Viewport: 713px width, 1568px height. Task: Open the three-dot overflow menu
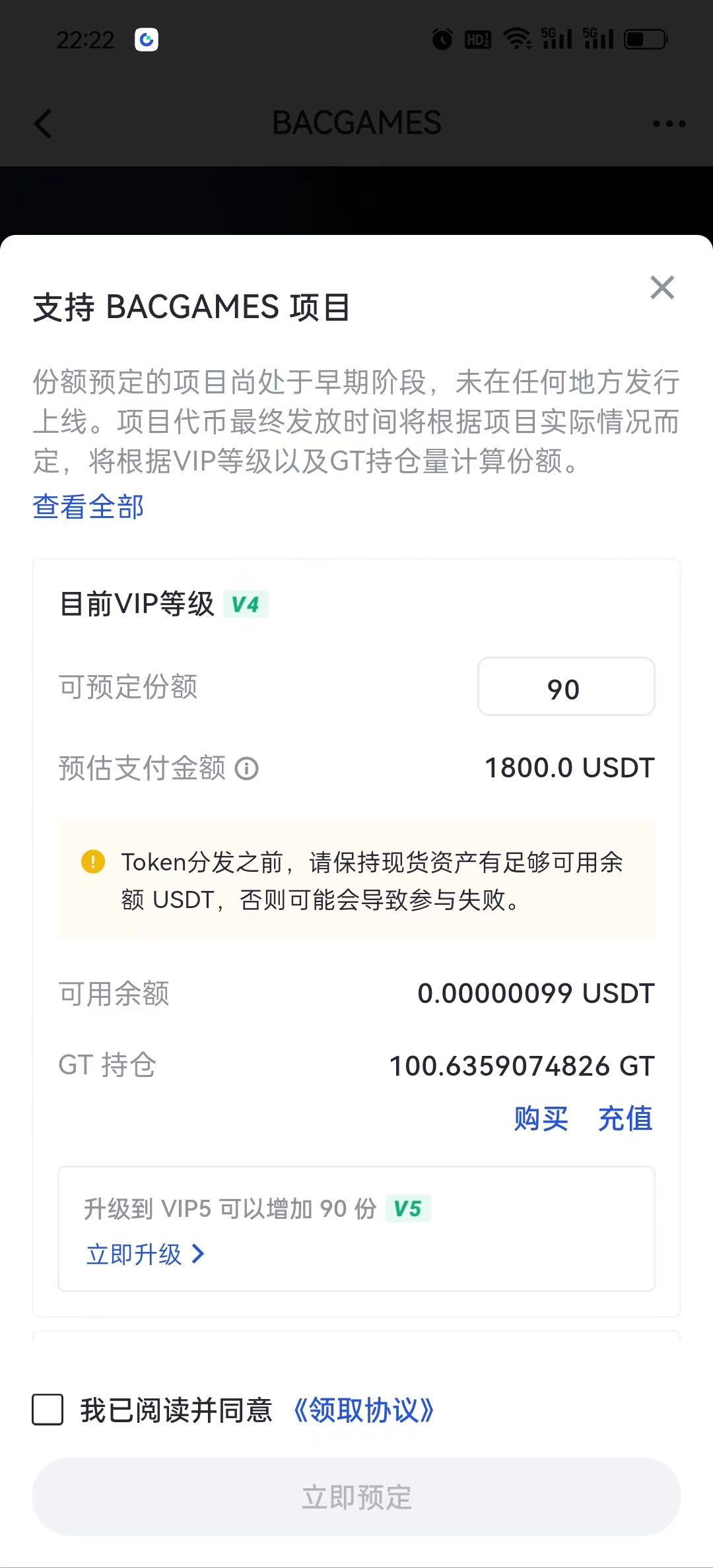[x=669, y=123]
